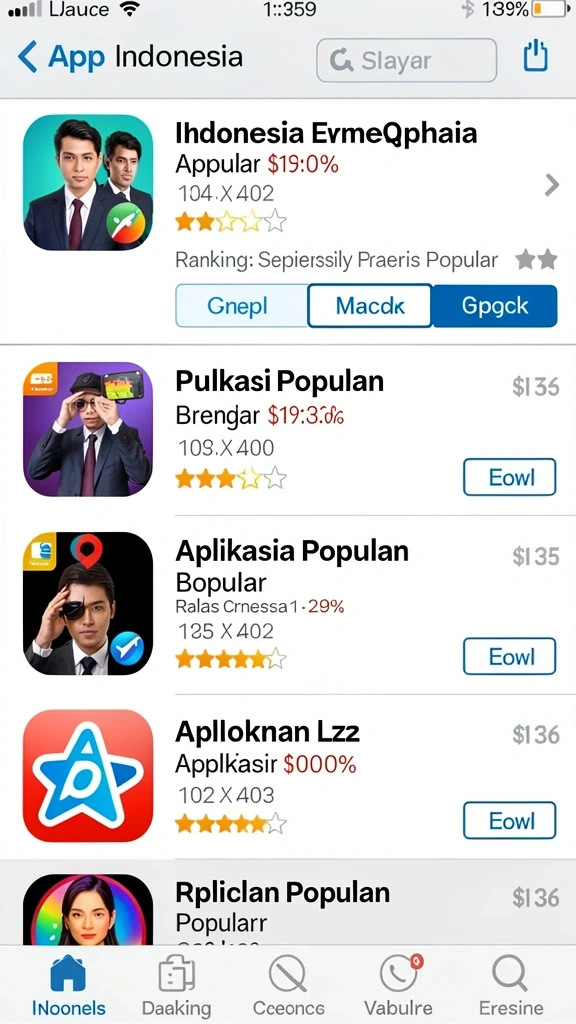
Task: Tap Eowl for Pulkasi Populan
Action: [509, 477]
